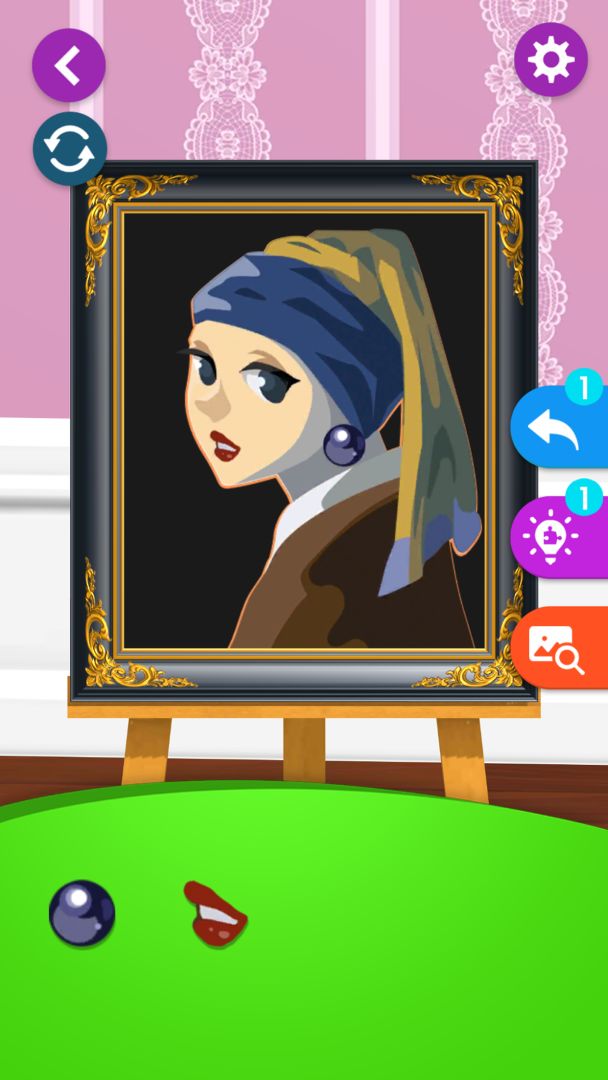Tap the refresh arrows button
608x1080 pixels.
(x=70, y=149)
